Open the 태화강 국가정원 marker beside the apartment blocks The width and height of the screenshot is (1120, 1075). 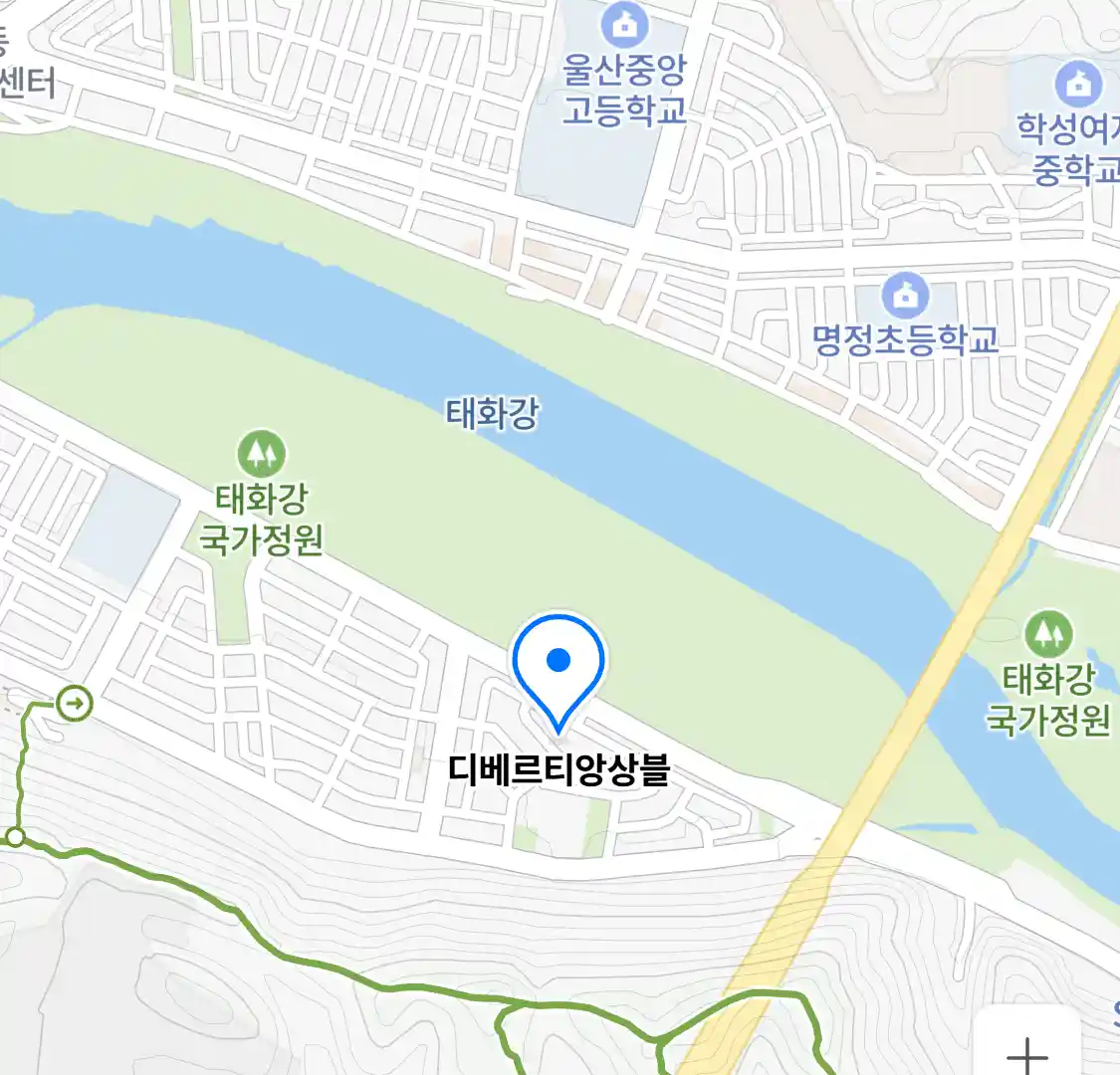(261, 455)
